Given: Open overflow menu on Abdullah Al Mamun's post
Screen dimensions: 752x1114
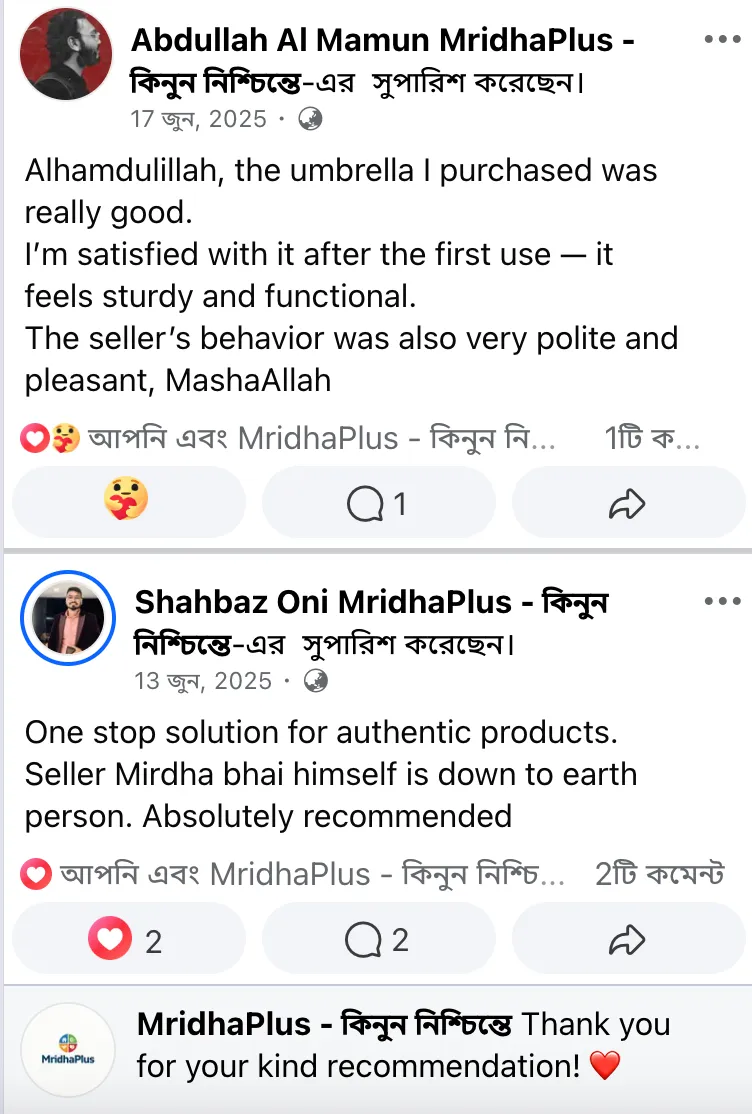Looking at the screenshot, I should coord(722,40).
